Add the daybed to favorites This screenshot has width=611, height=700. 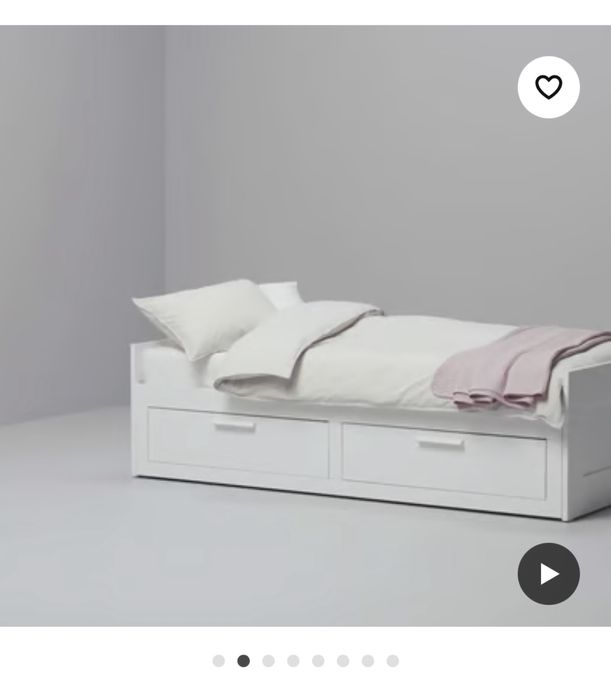pos(548,88)
